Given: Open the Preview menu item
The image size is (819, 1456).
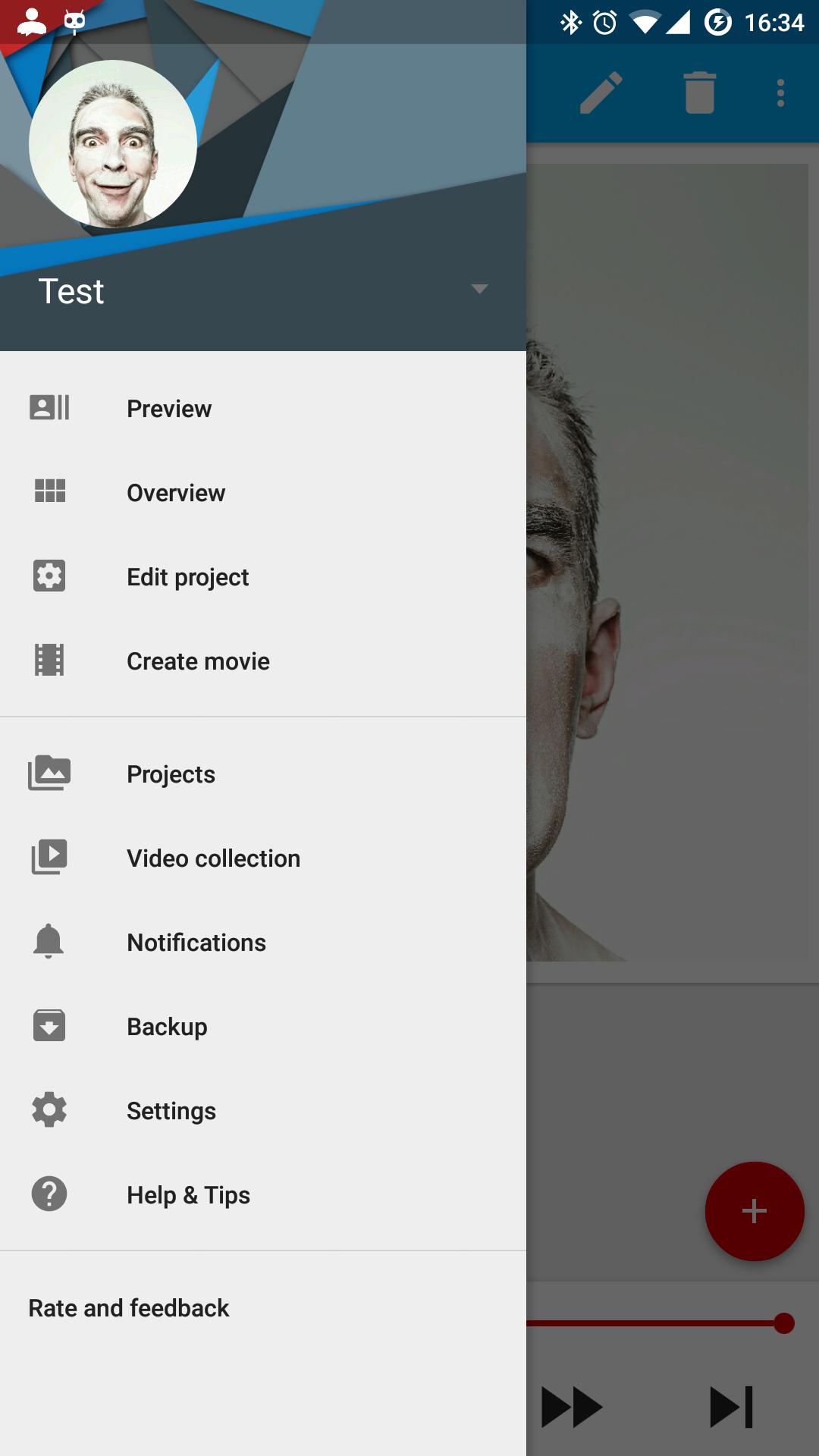Looking at the screenshot, I should point(263,408).
